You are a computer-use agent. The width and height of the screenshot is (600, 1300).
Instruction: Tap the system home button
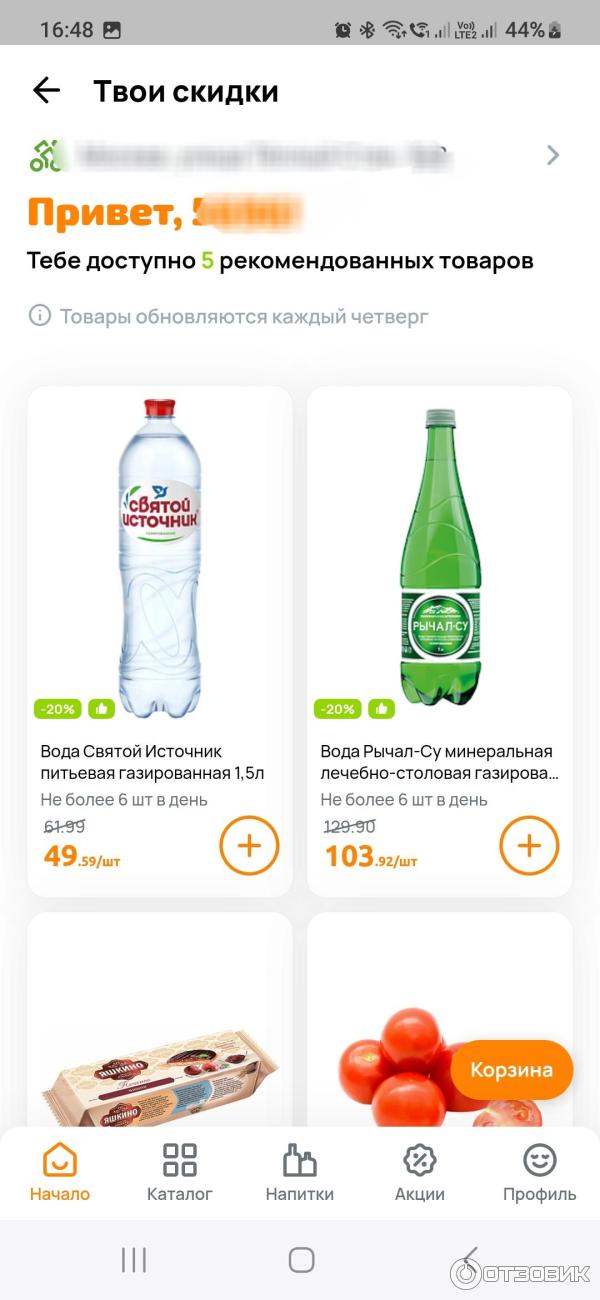(301, 1260)
